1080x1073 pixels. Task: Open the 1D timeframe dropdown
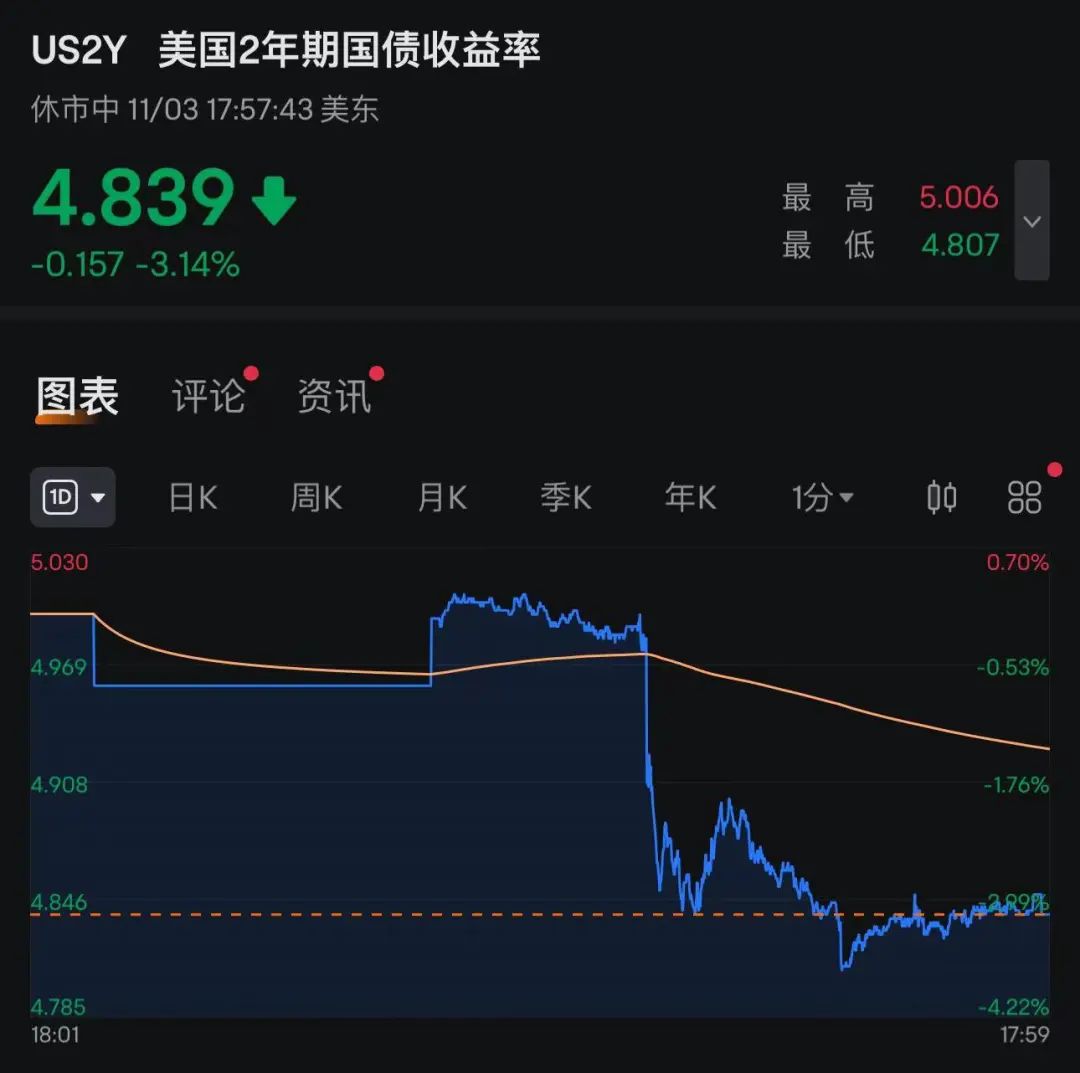click(73, 497)
